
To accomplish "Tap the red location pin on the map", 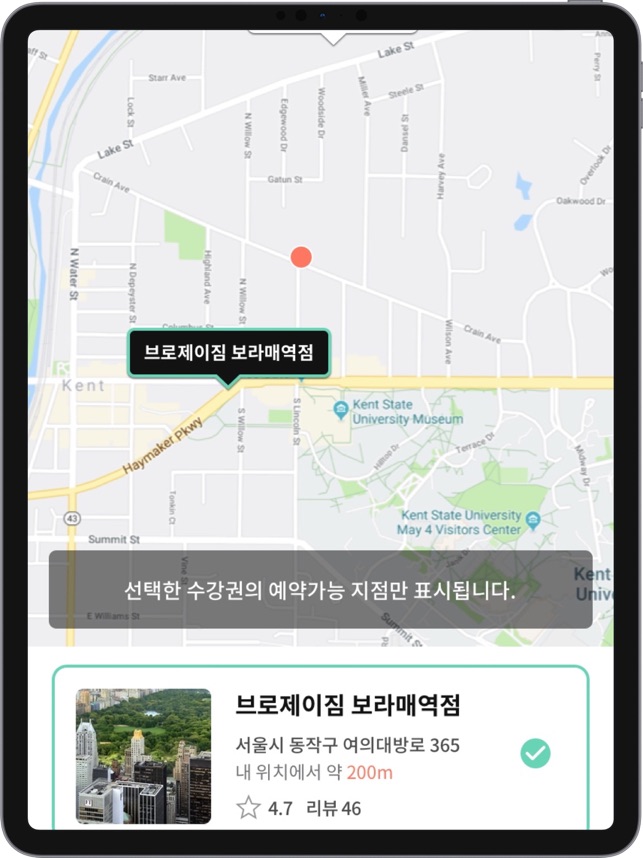I will (301, 257).
